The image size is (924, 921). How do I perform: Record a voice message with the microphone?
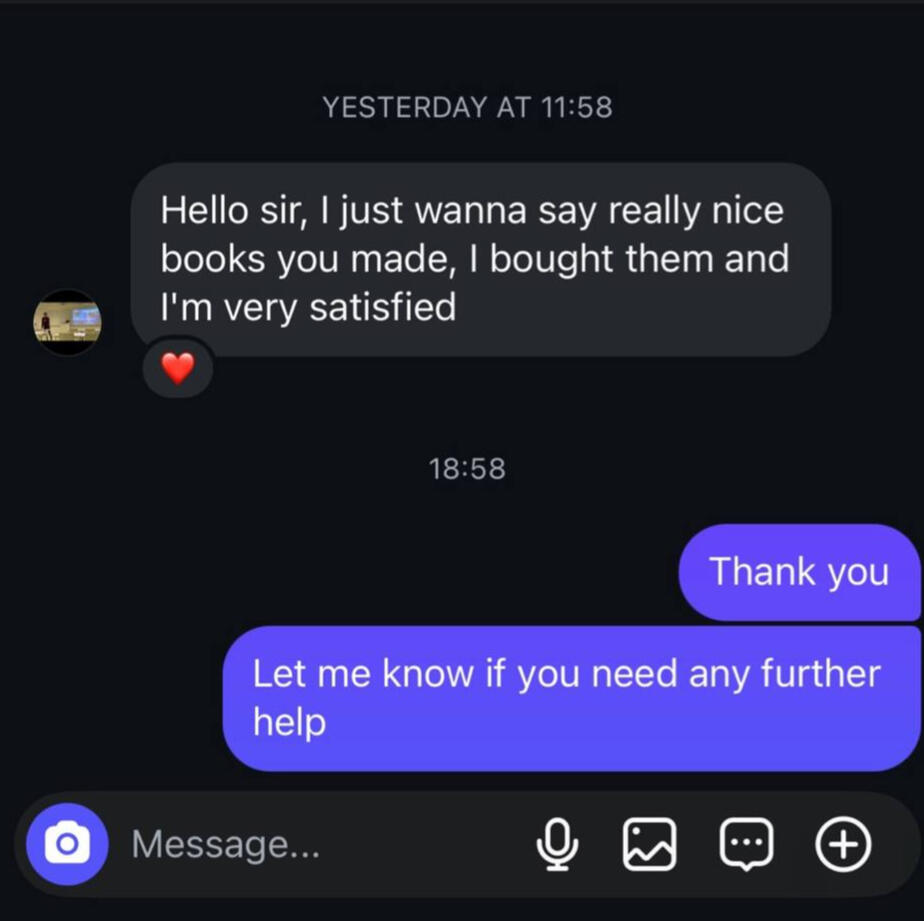tap(557, 845)
